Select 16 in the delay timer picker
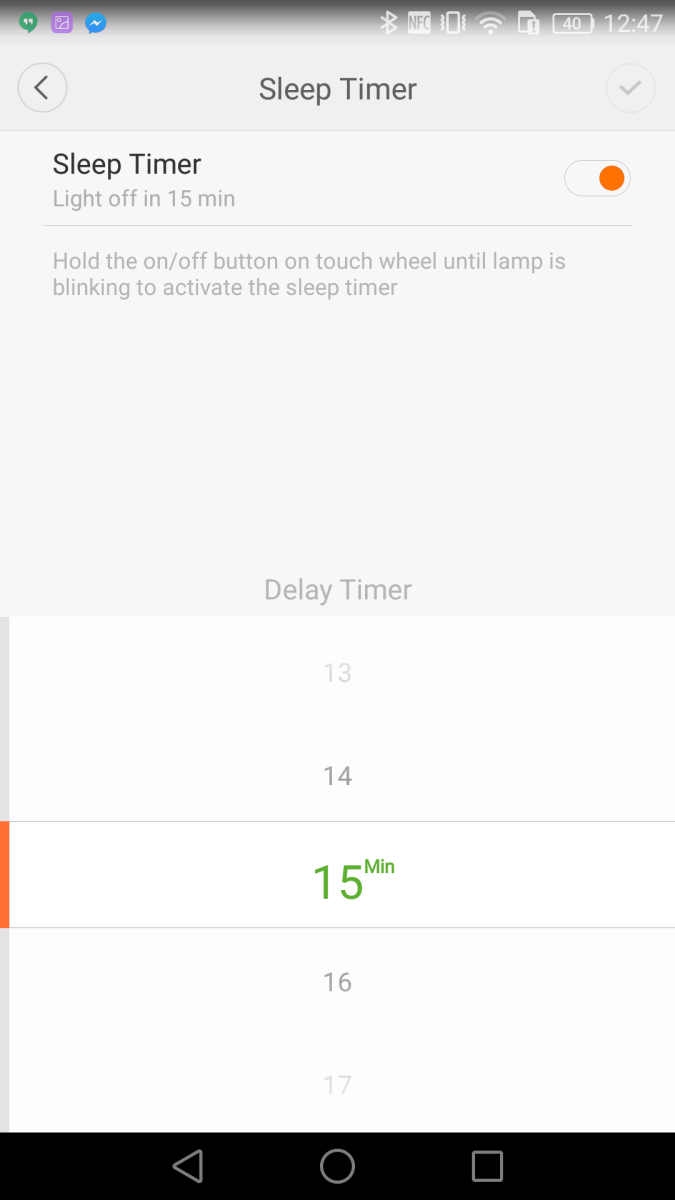The width and height of the screenshot is (675, 1200). (337, 982)
